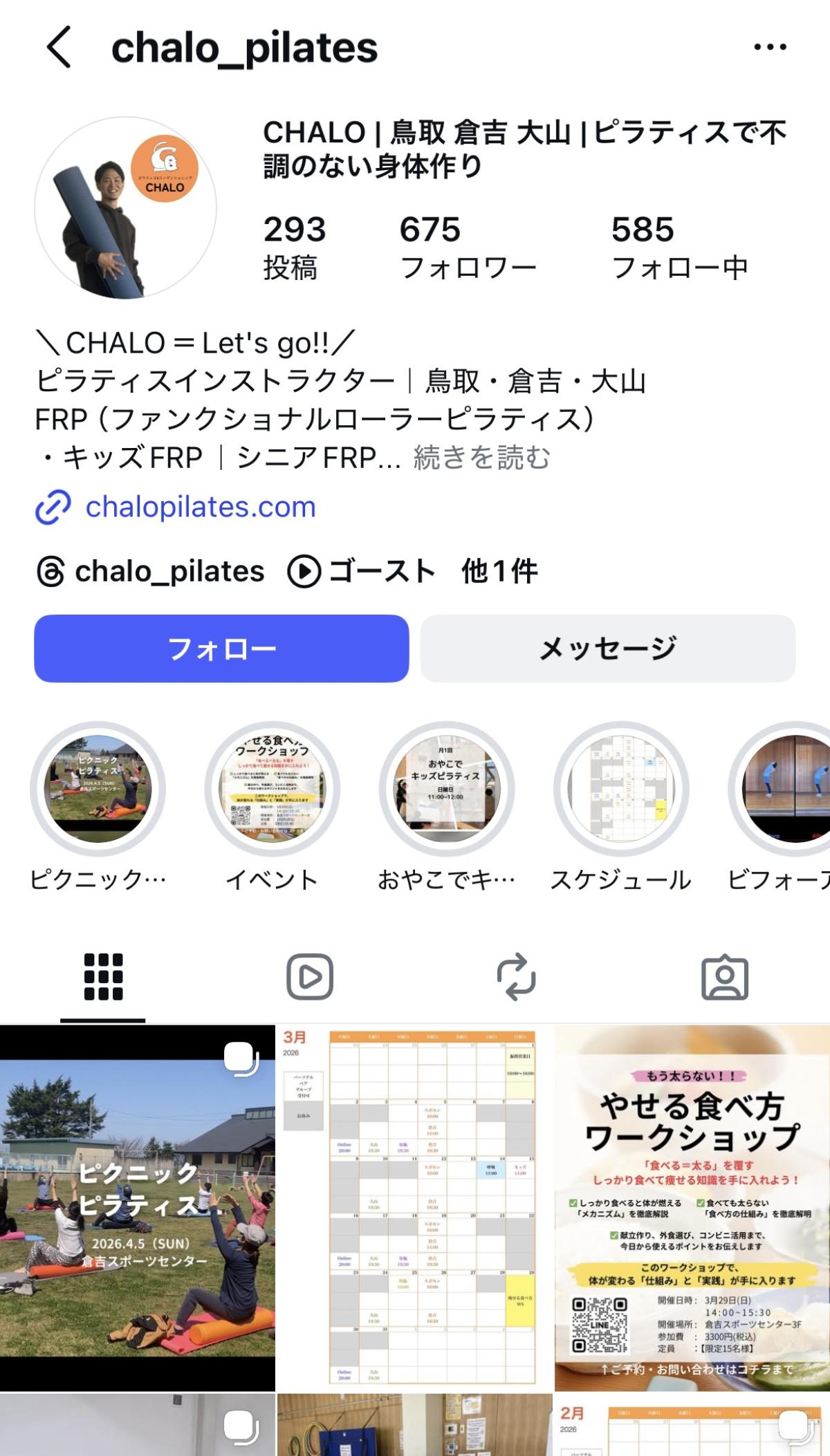Viewport: 830px width, 1456px height.
Task: Open the 3月 schedule calendar post
Action: pyautogui.click(x=414, y=1208)
